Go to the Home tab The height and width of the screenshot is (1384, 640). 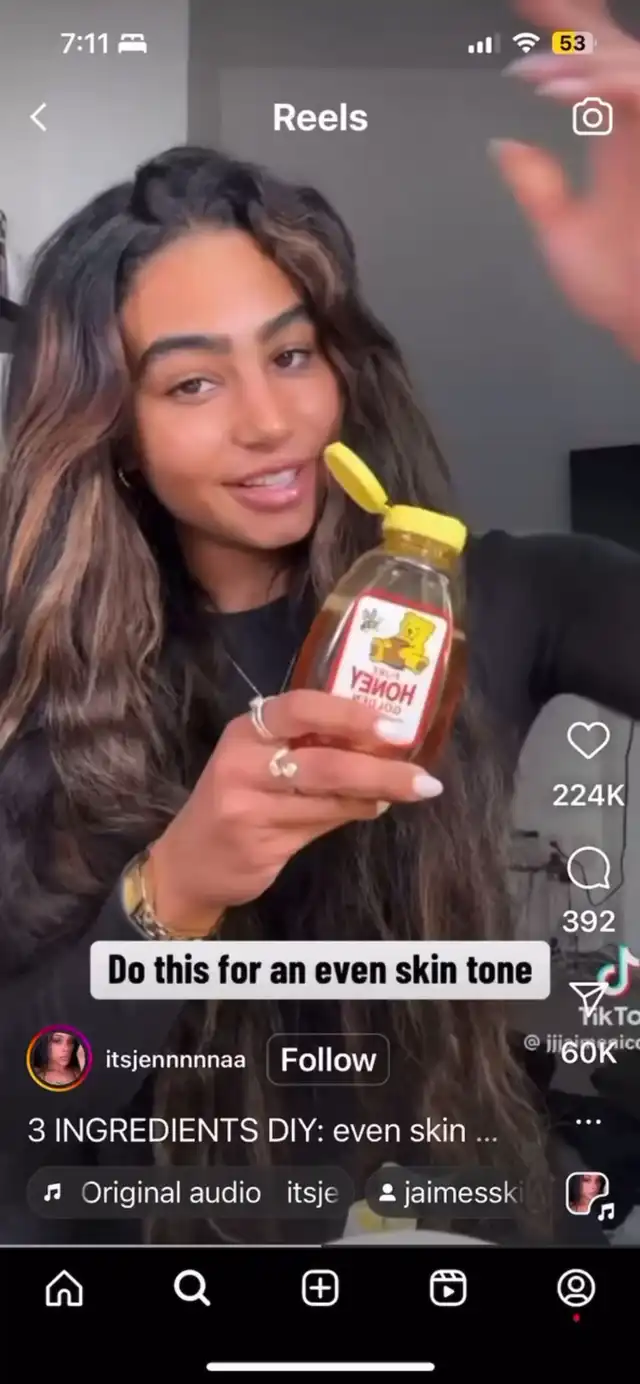point(64,1288)
